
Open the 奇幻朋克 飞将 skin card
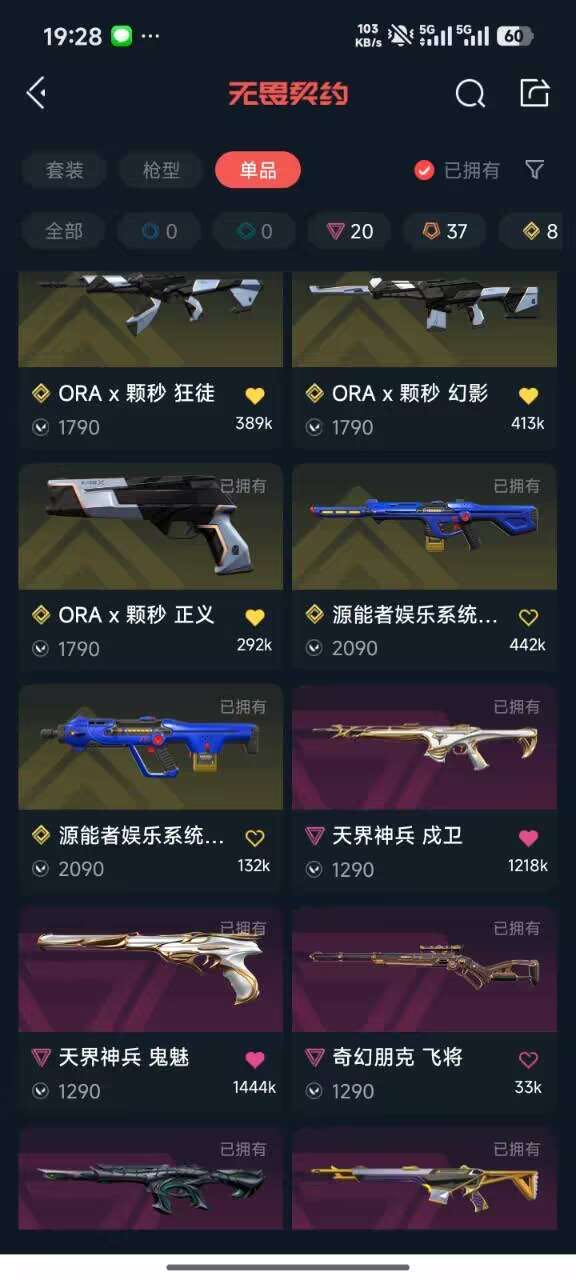tap(424, 1009)
